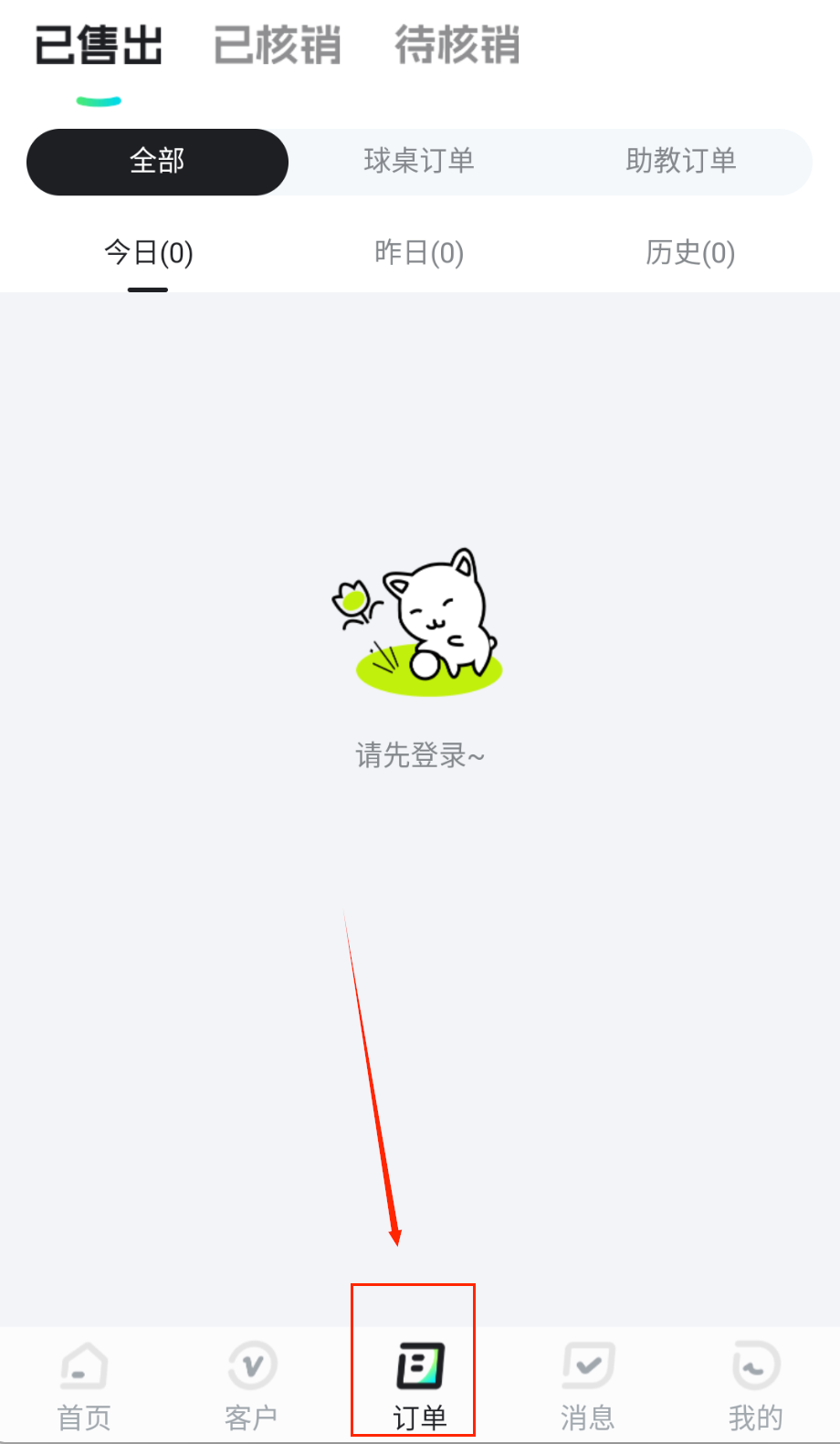Open 历史(0) orders

click(x=689, y=253)
